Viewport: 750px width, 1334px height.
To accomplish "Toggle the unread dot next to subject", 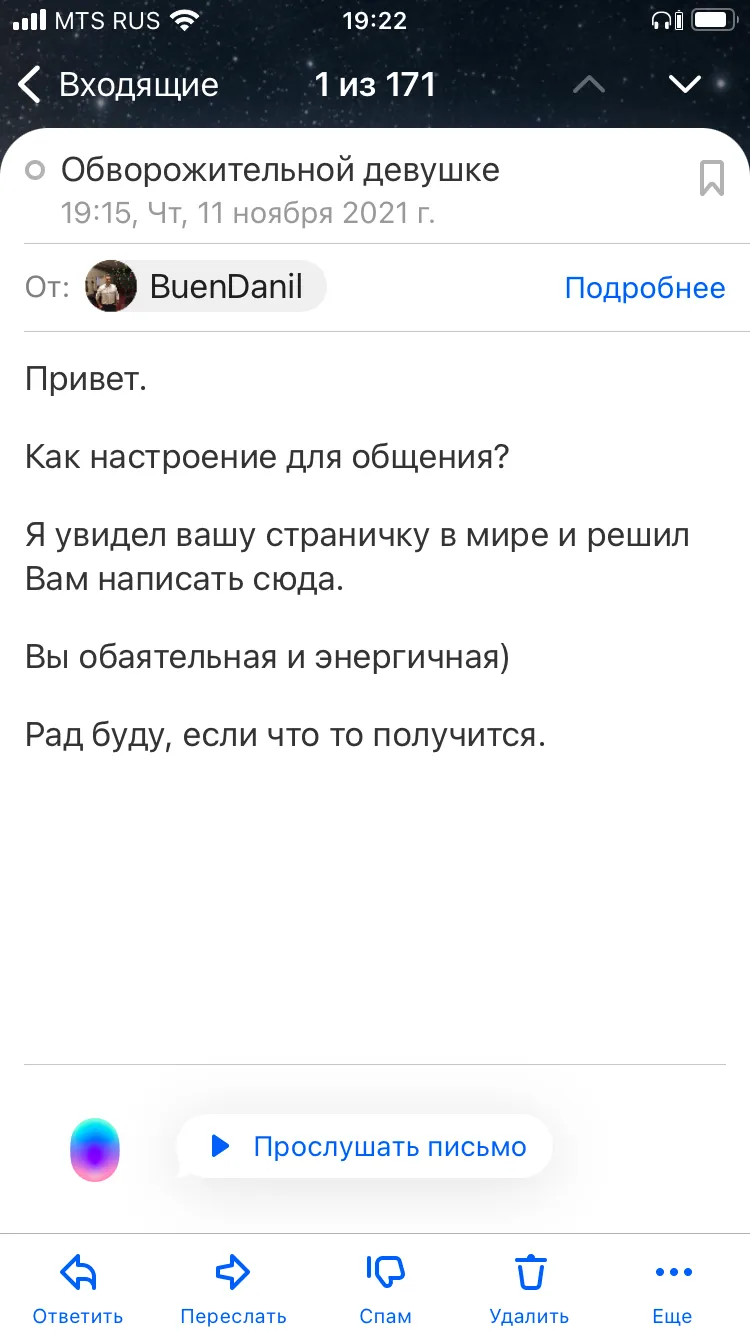I will pos(35,171).
